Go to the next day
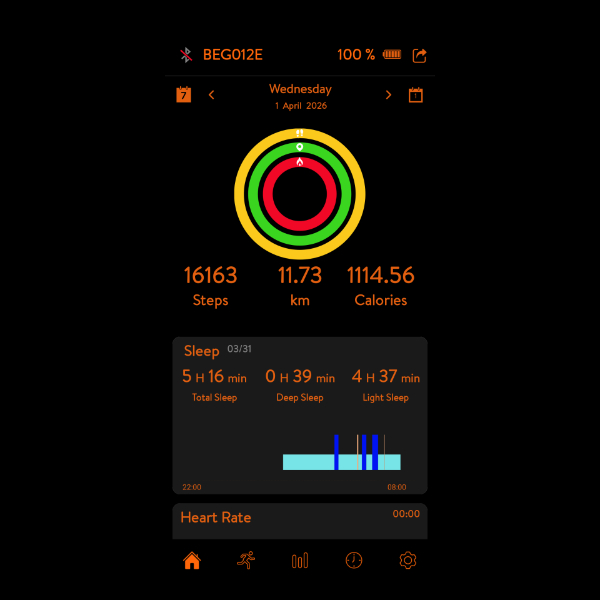The image size is (600, 600). 389,95
